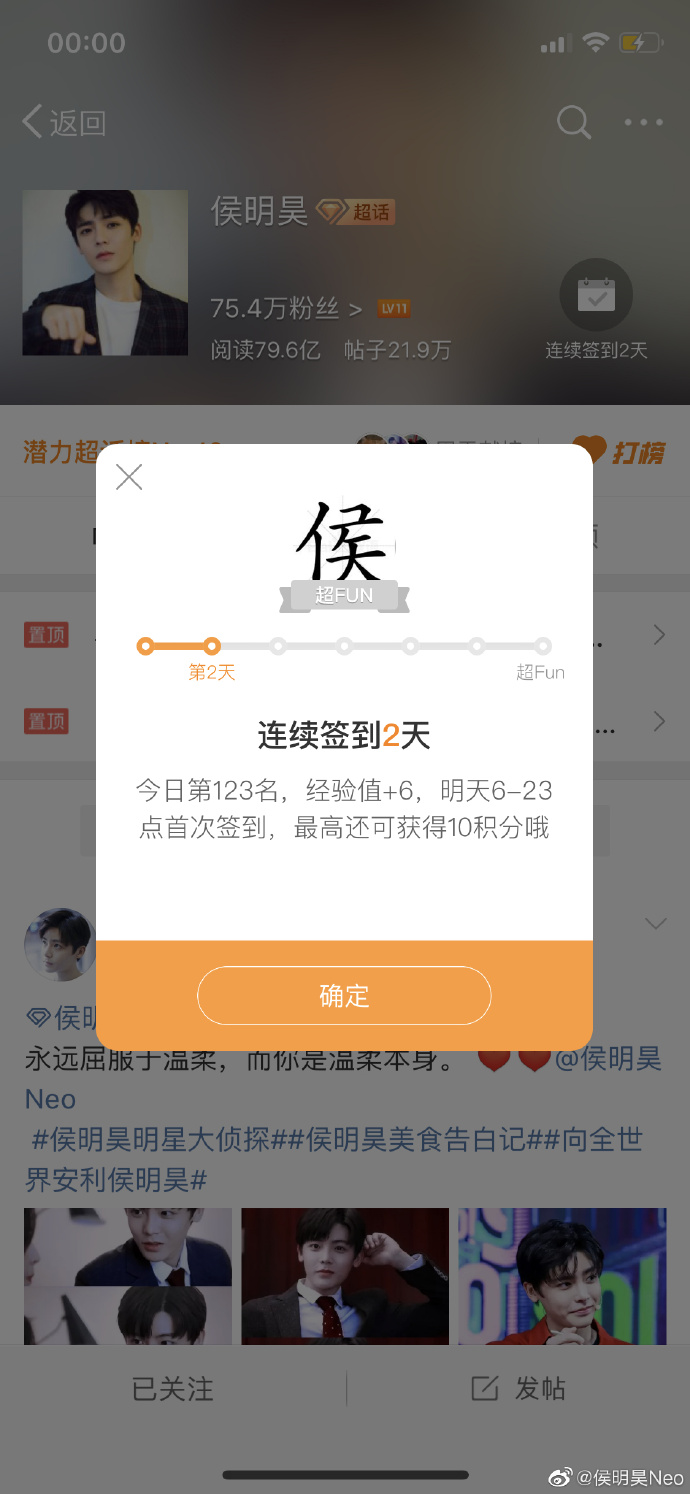The image size is (690, 1494).
Task: Tap 已关注 follow status button
Action: point(173,1389)
